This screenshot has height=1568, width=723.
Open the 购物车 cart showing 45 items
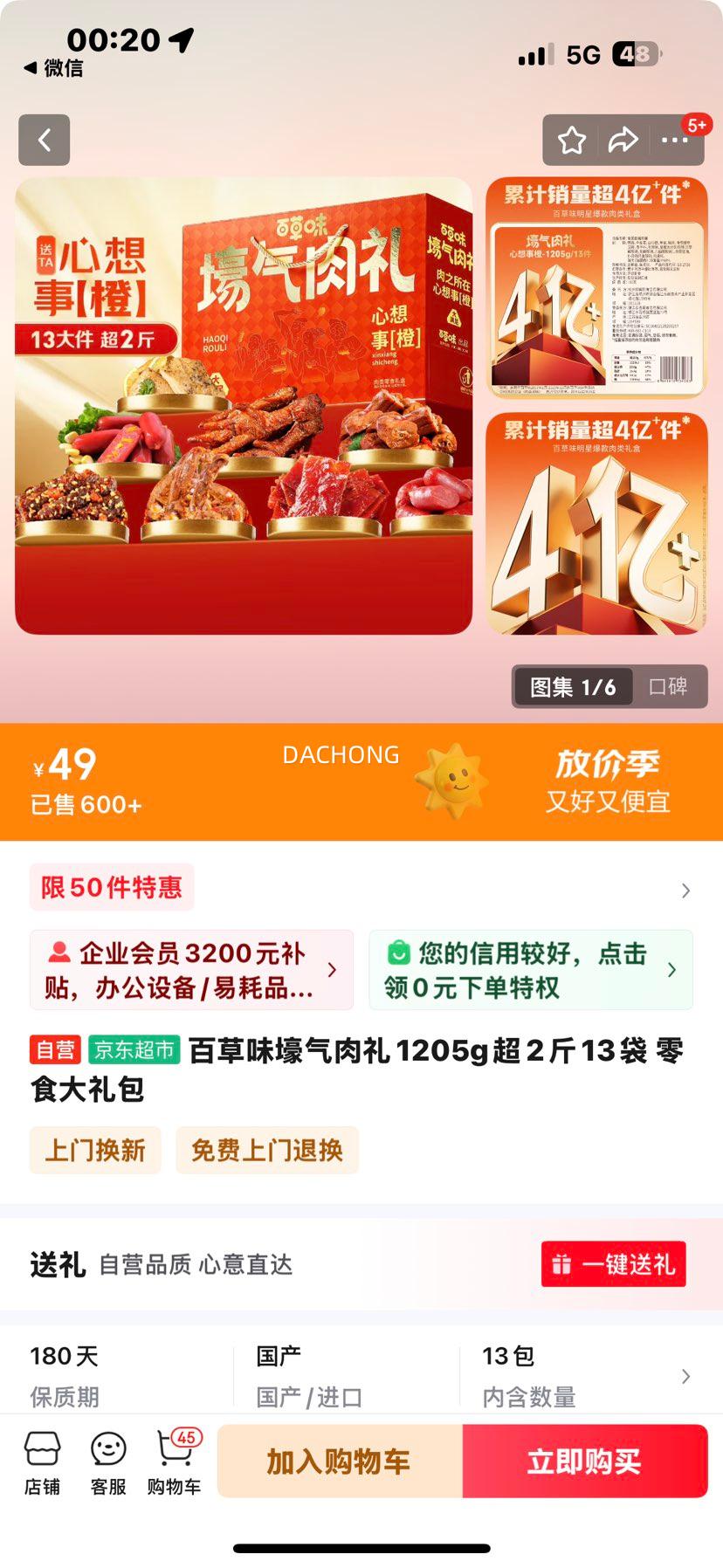173,1460
